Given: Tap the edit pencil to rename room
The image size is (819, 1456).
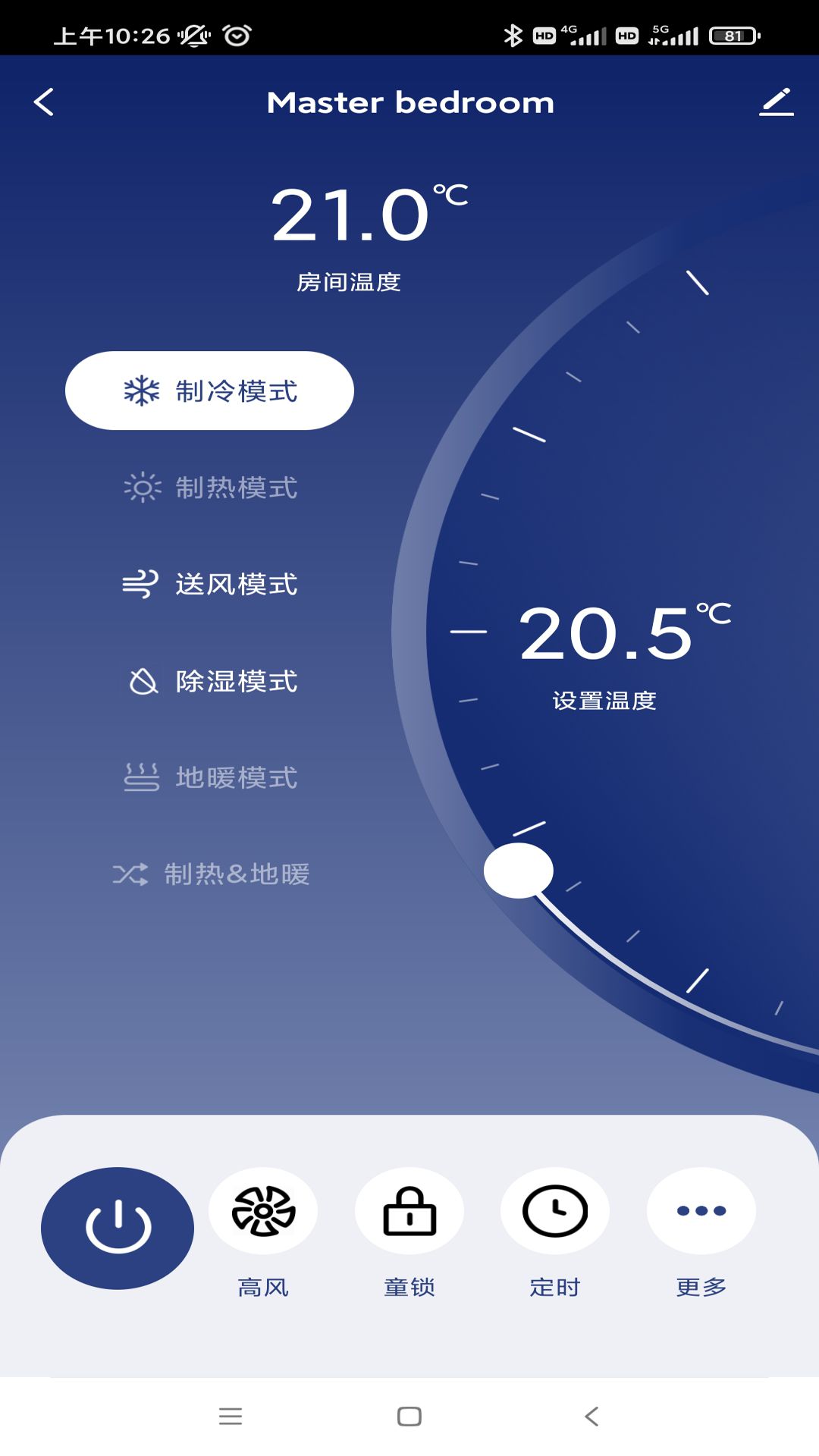Looking at the screenshot, I should 775,102.
